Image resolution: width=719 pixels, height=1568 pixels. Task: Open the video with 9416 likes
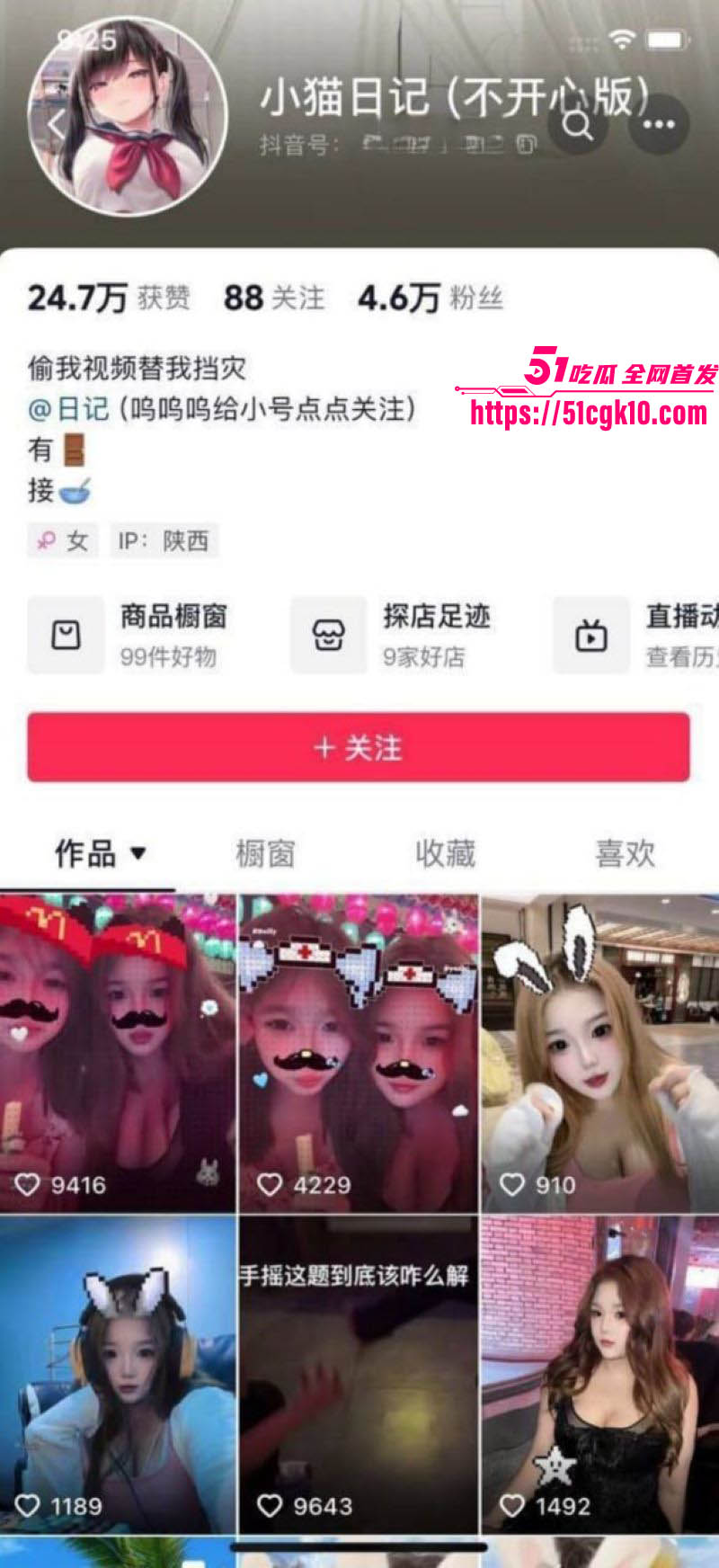117,1052
